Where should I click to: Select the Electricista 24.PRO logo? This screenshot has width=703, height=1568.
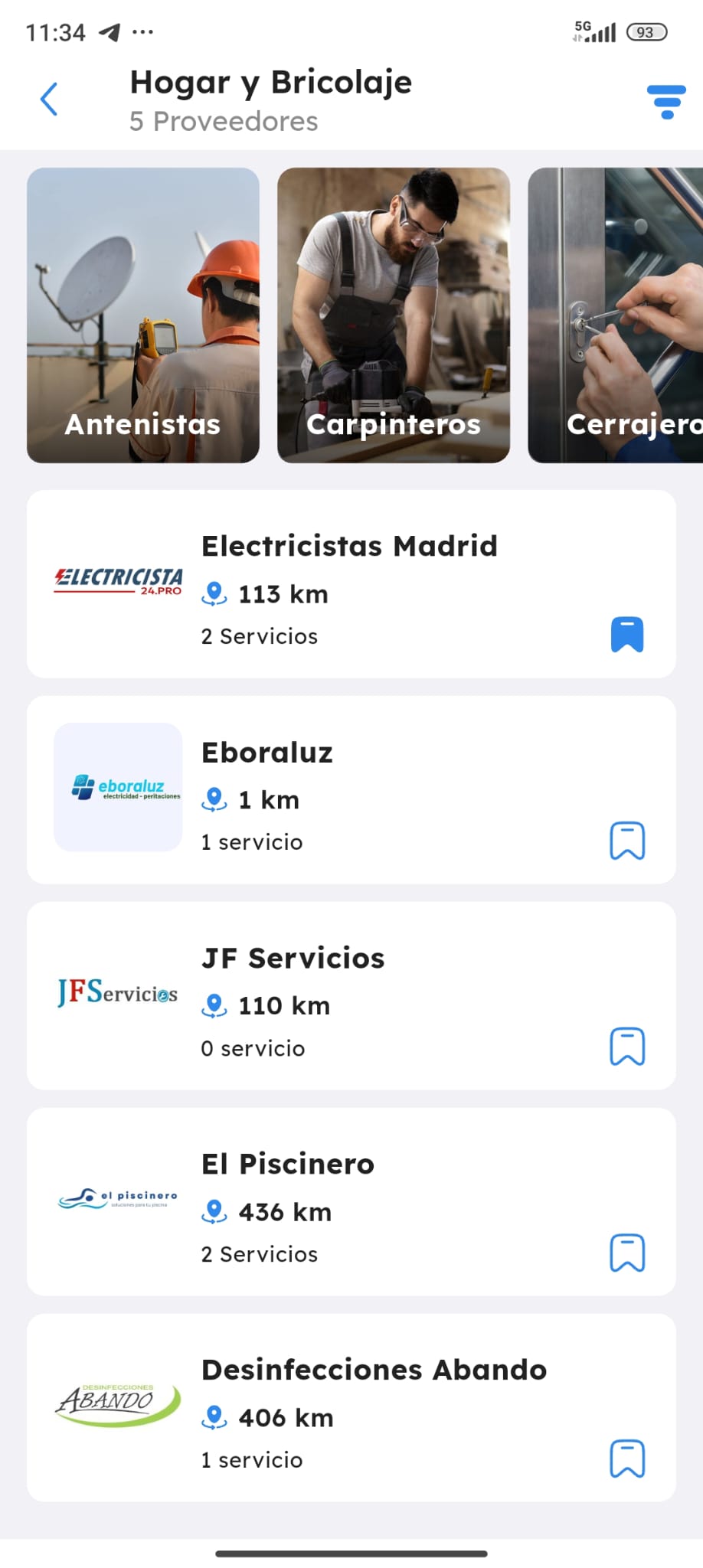click(117, 580)
